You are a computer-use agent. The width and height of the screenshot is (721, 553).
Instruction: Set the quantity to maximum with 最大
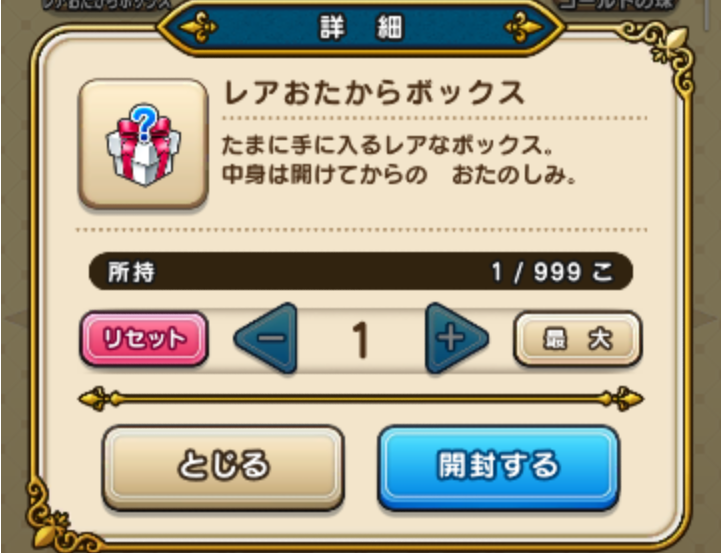click(x=577, y=339)
